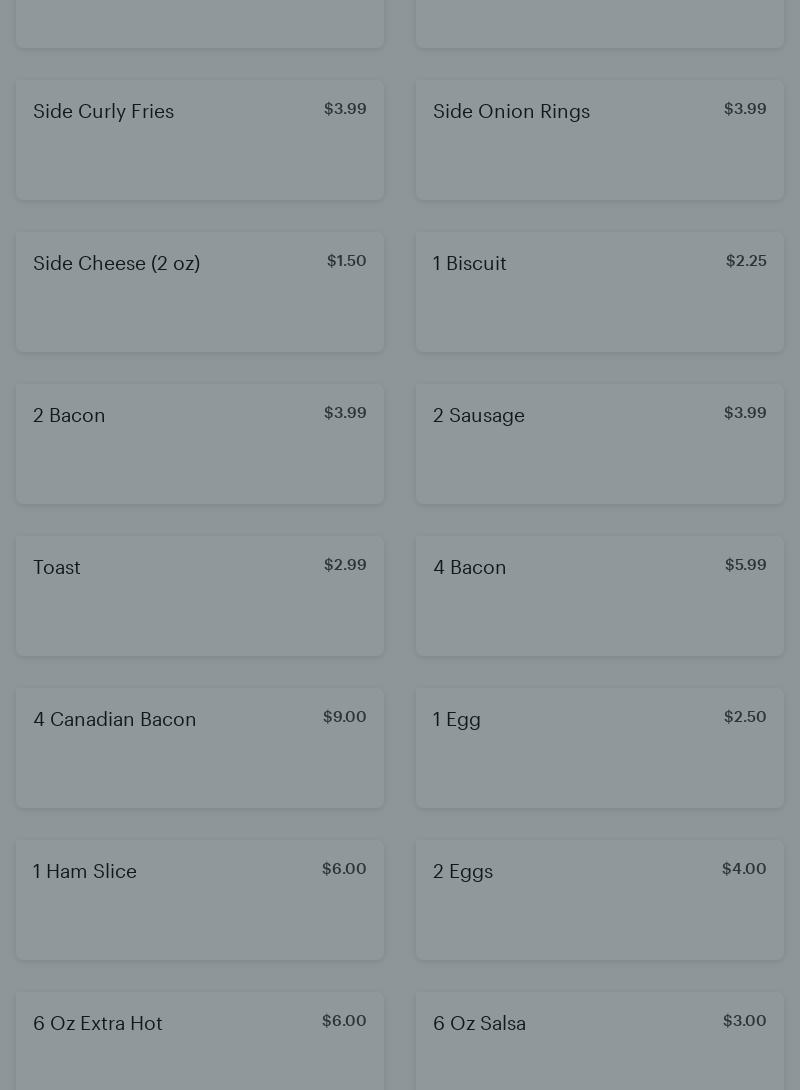The height and width of the screenshot is (1090, 800).
Task: Open the 4 Canadian Bacon item
Action: [x=200, y=748]
